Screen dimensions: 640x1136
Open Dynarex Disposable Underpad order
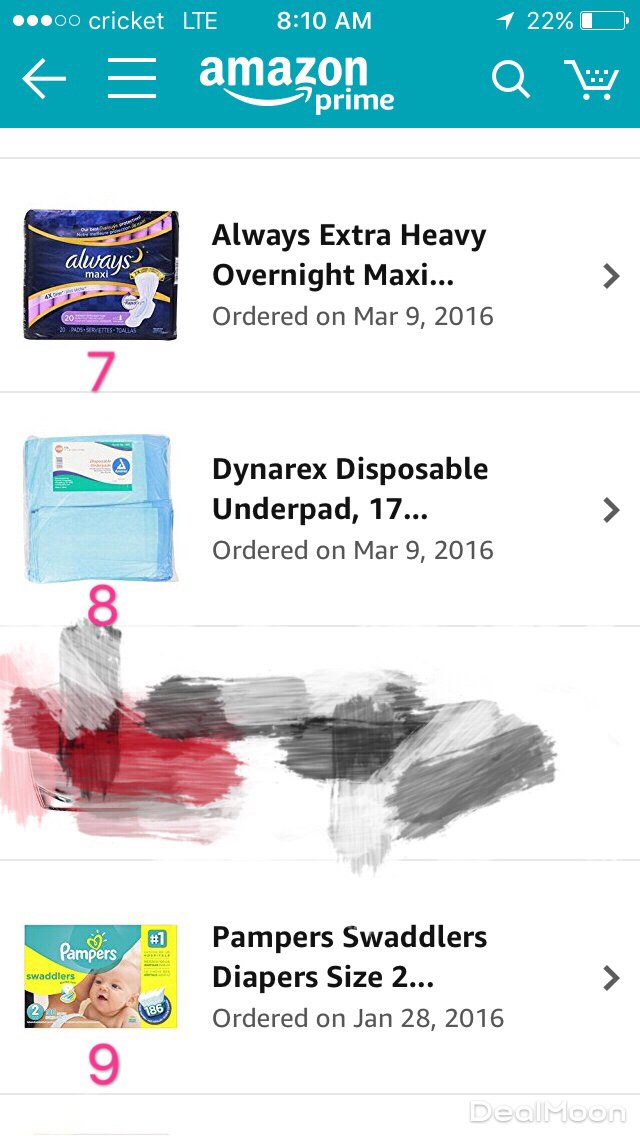click(x=349, y=509)
